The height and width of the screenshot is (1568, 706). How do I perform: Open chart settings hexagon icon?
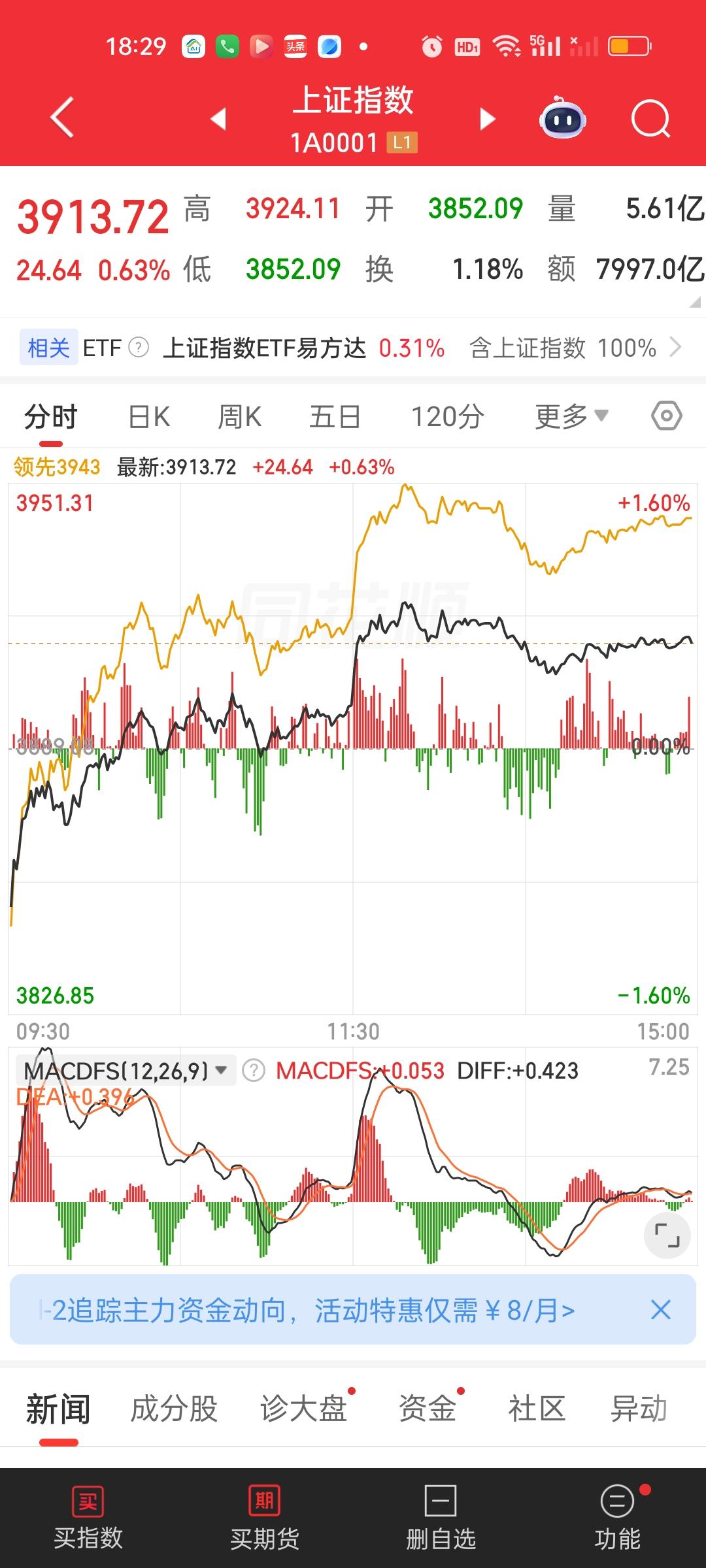point(667,416)
